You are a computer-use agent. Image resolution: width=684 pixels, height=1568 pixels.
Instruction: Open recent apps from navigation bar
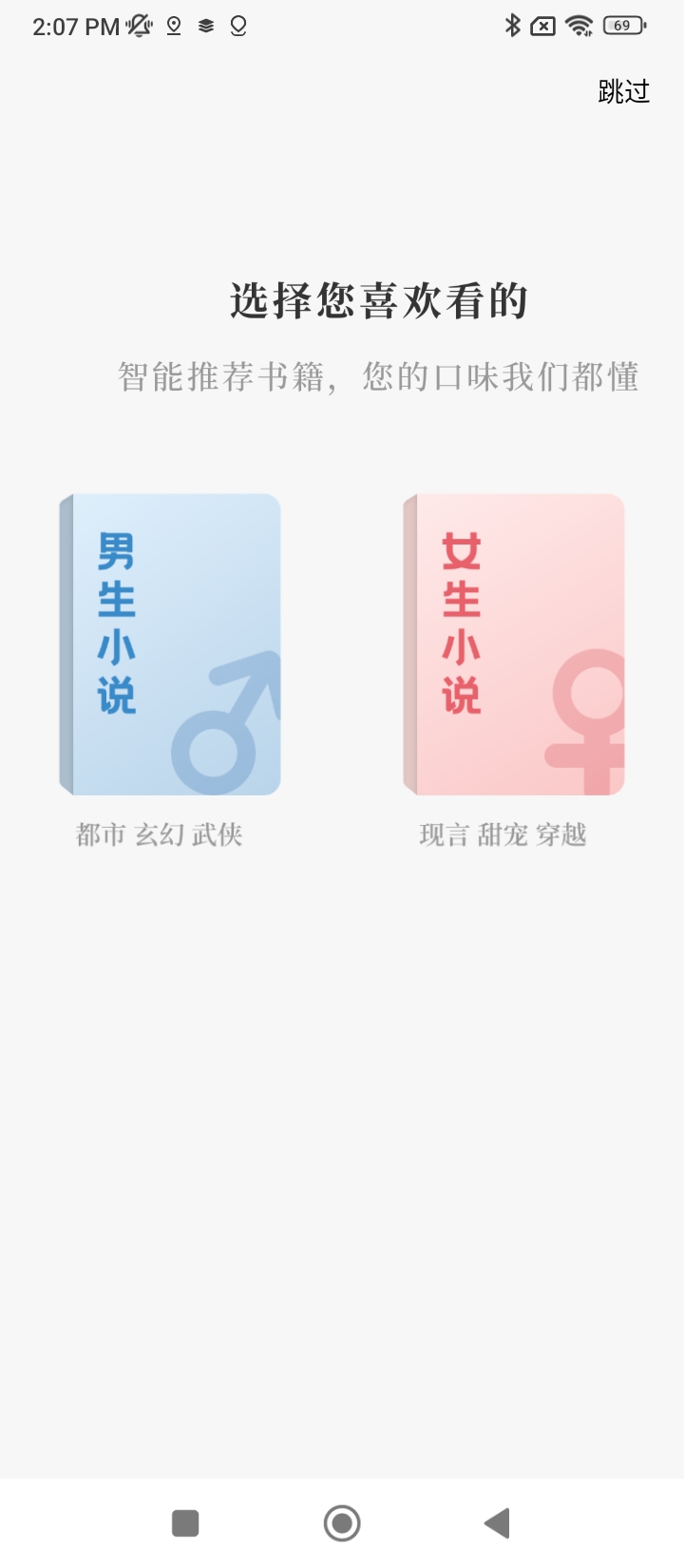pos(185,1523)
